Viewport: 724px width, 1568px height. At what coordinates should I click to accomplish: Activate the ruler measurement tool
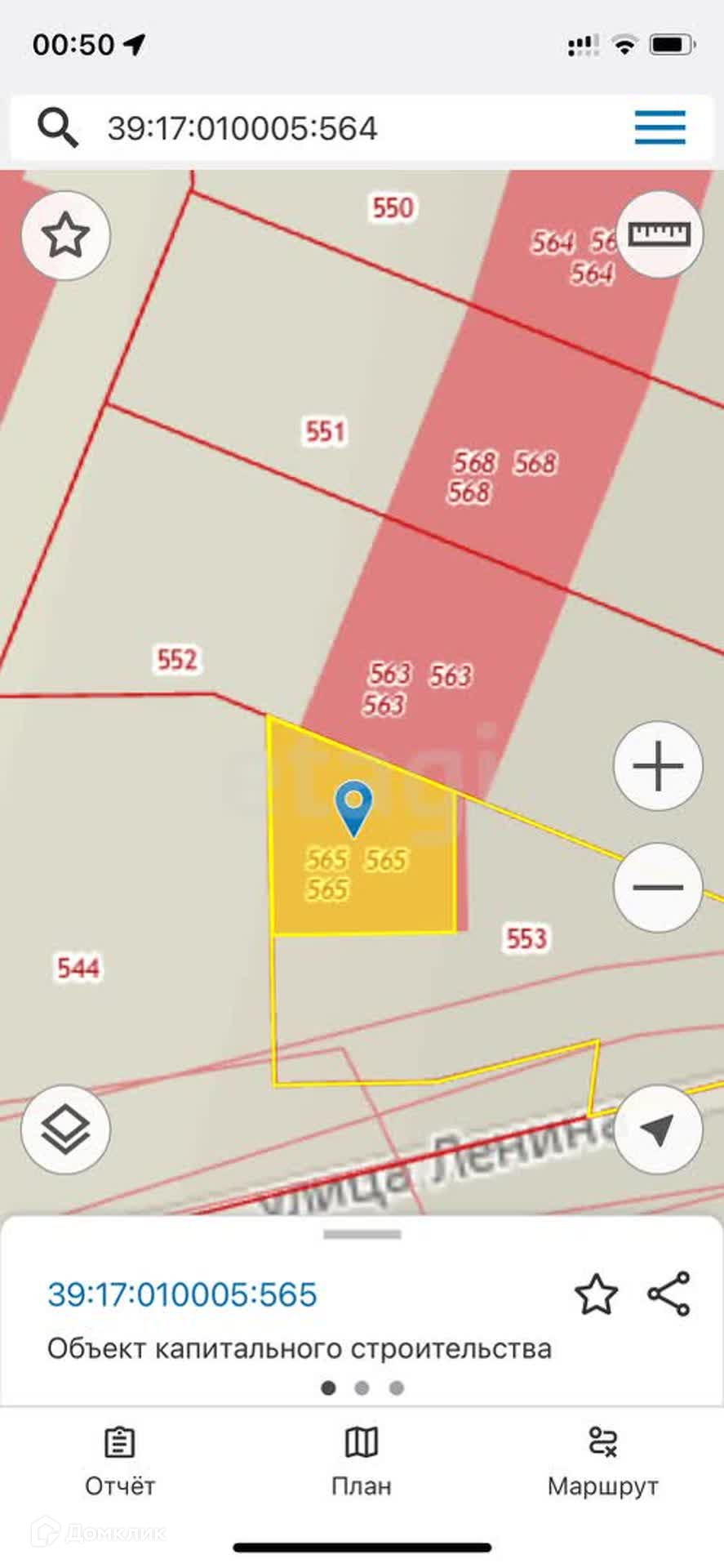pos(660,235)
